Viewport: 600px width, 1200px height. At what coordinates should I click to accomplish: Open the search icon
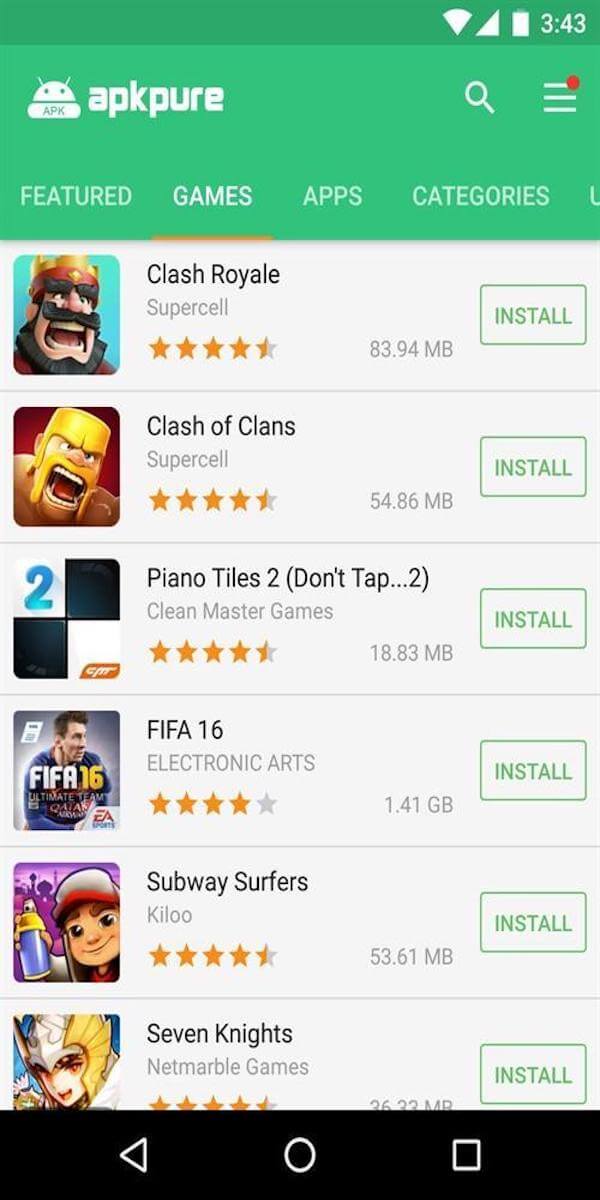480,97
